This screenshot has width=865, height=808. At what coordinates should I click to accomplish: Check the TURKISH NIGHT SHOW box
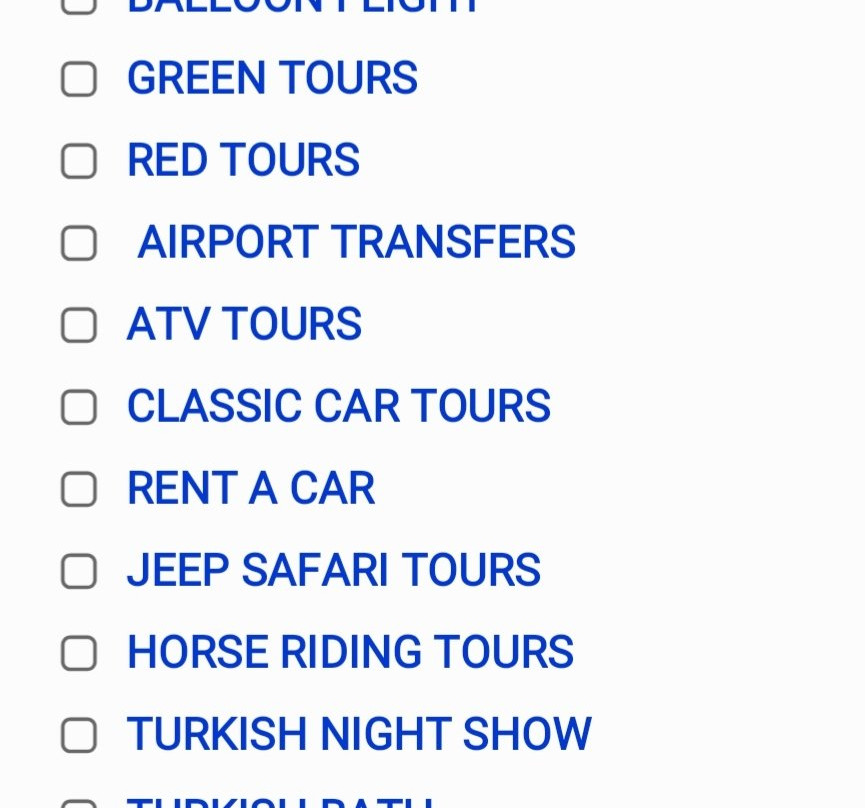[79, 735]
